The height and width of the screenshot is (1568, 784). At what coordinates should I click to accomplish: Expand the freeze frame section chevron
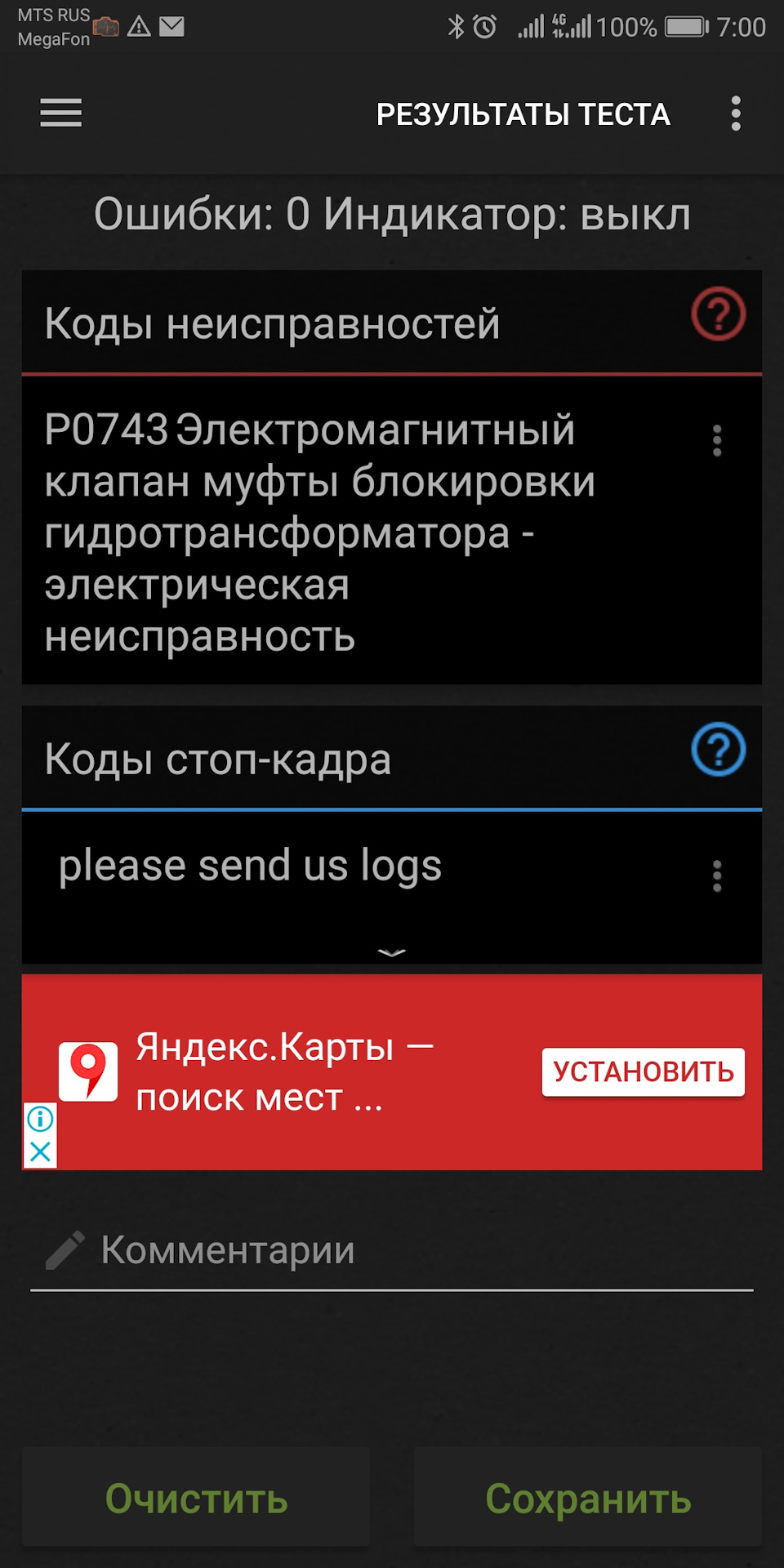tap(392, 952)
